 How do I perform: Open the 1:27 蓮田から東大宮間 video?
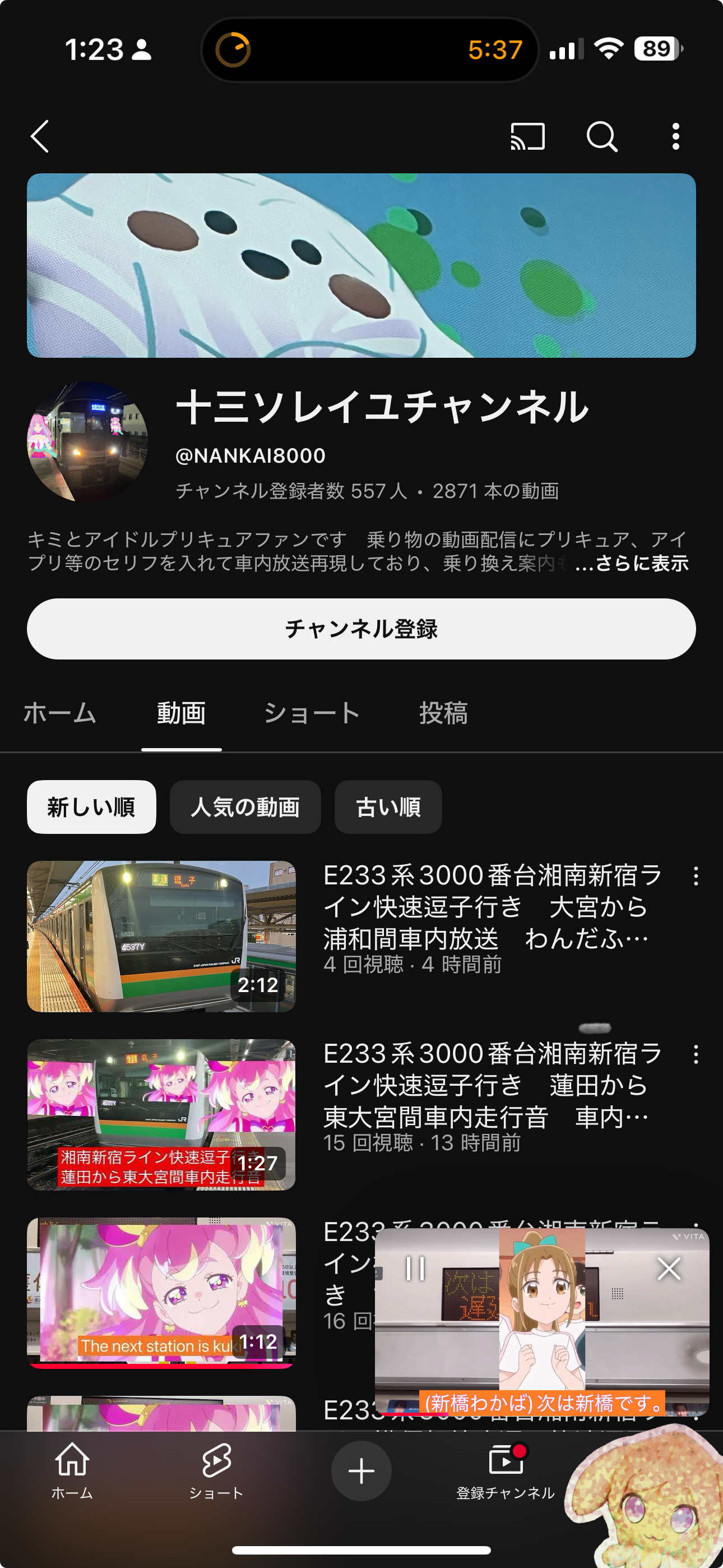161,1114
